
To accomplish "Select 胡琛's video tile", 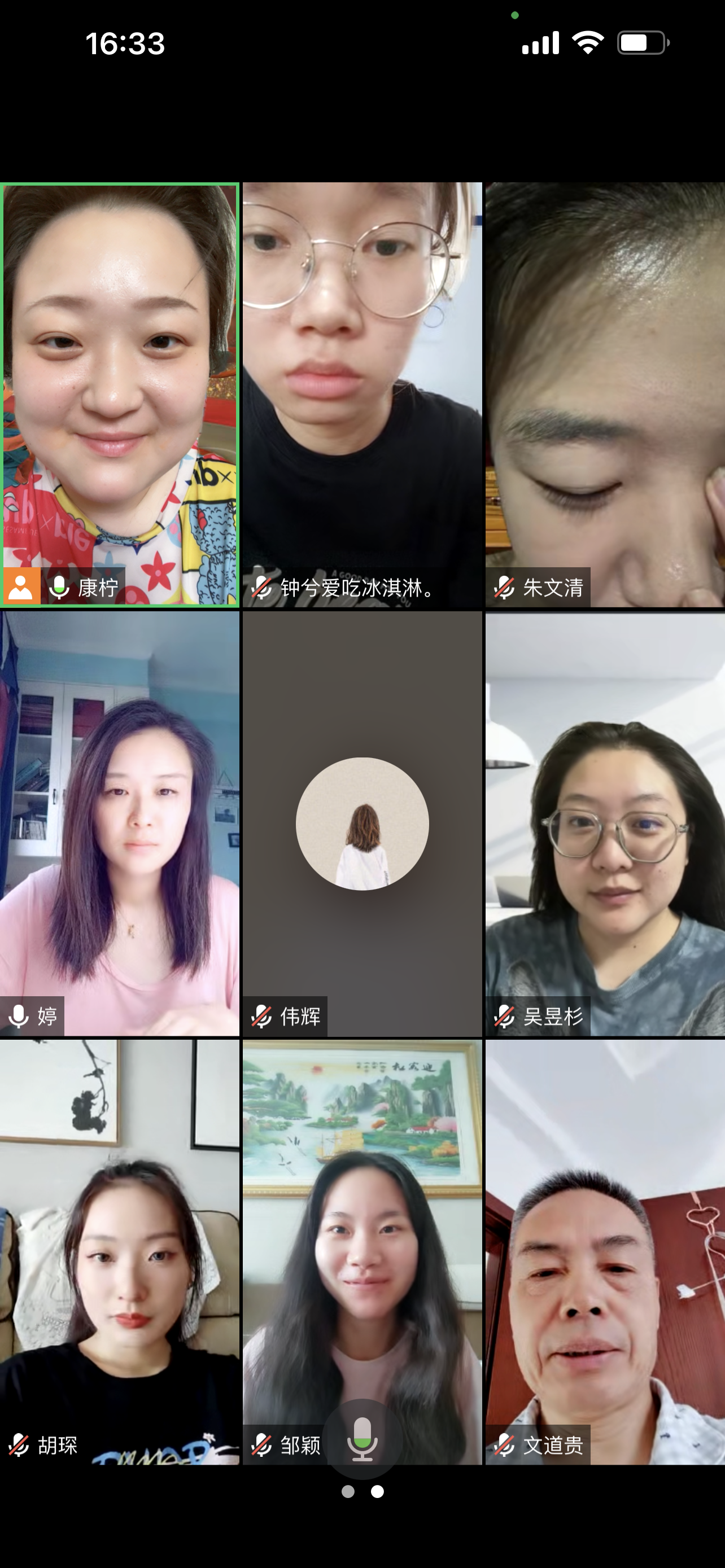I will pos(120,1251).
